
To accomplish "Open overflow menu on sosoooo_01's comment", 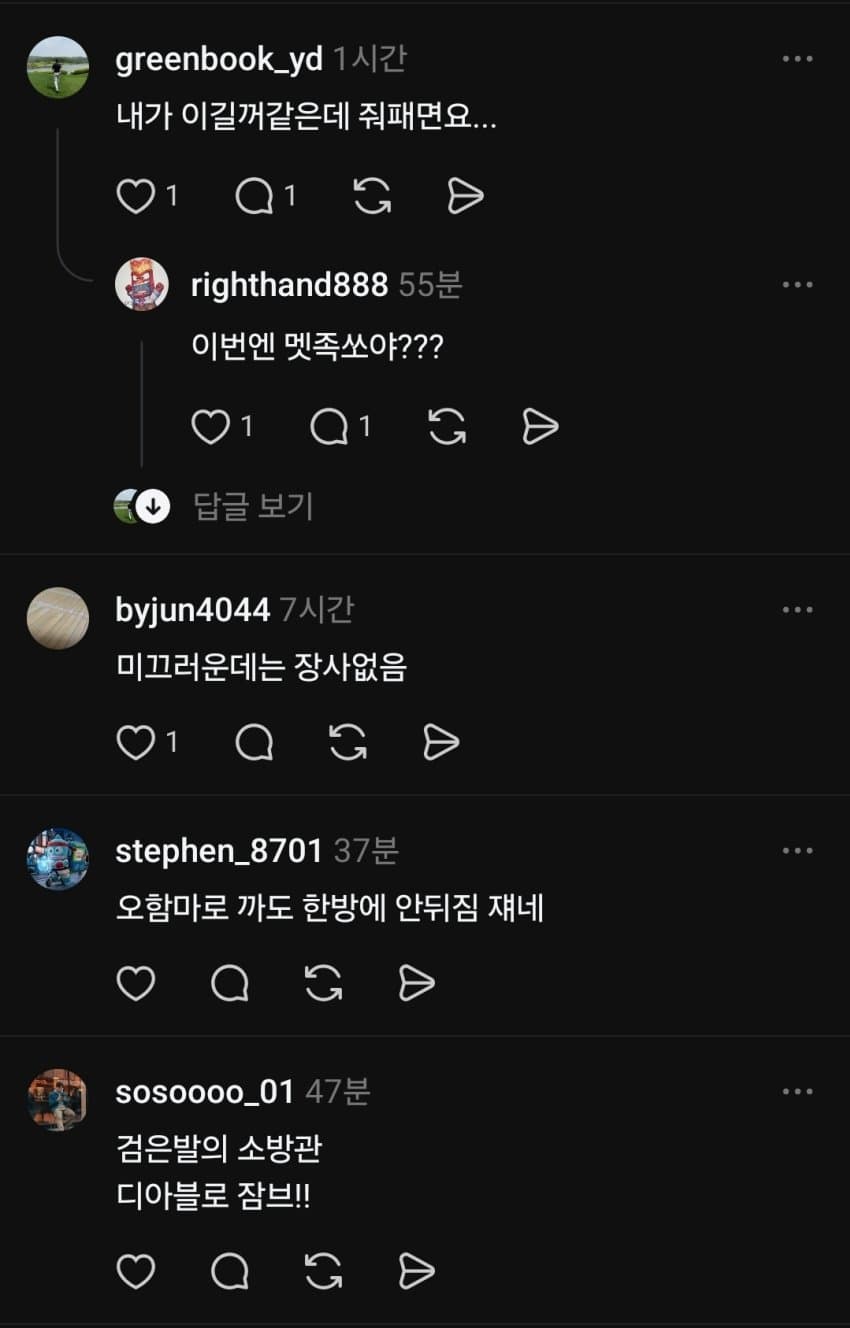I will click(x=797, y=1092).
